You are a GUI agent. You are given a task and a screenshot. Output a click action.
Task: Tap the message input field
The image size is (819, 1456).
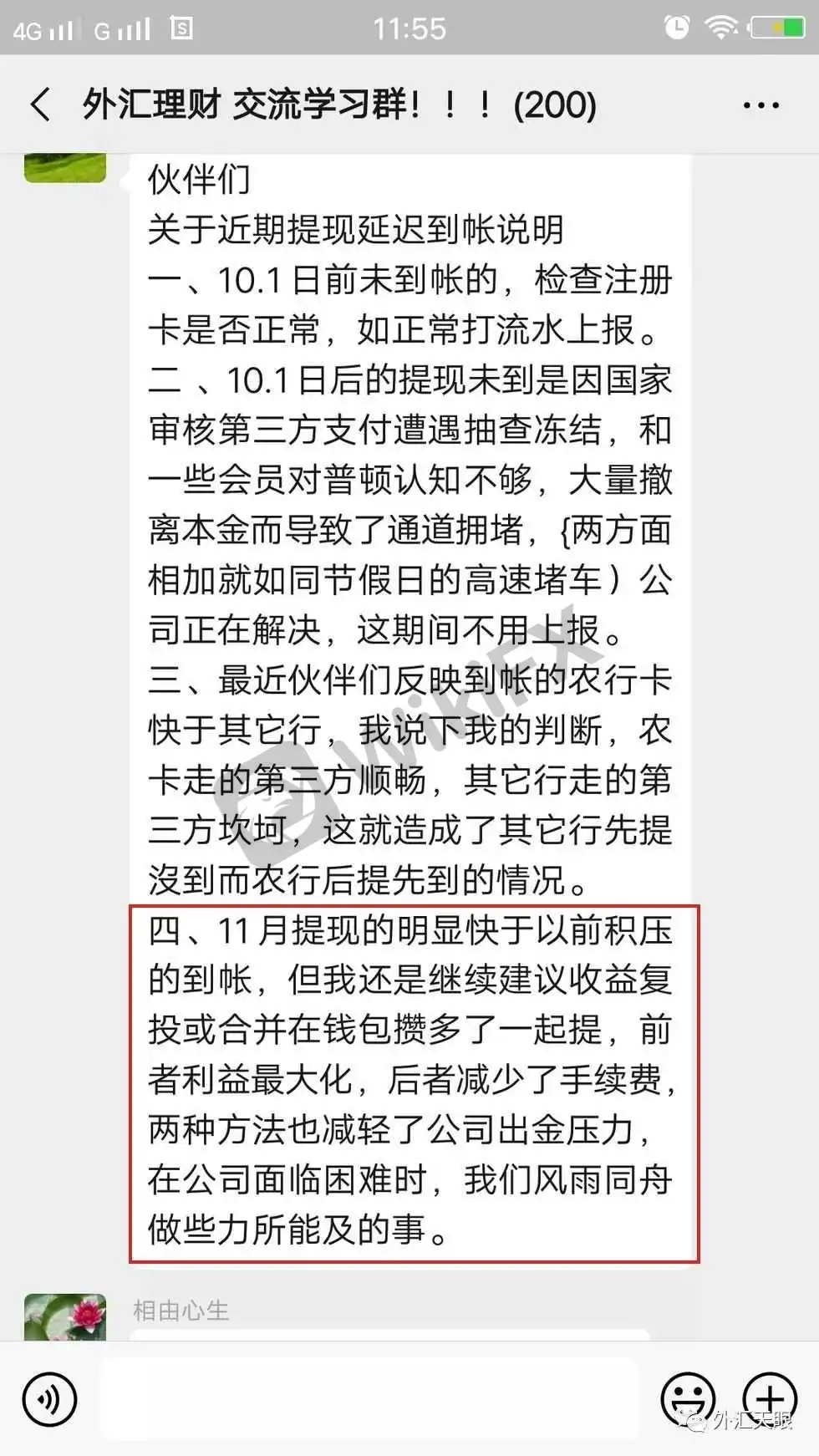[x=368, y=1398]
